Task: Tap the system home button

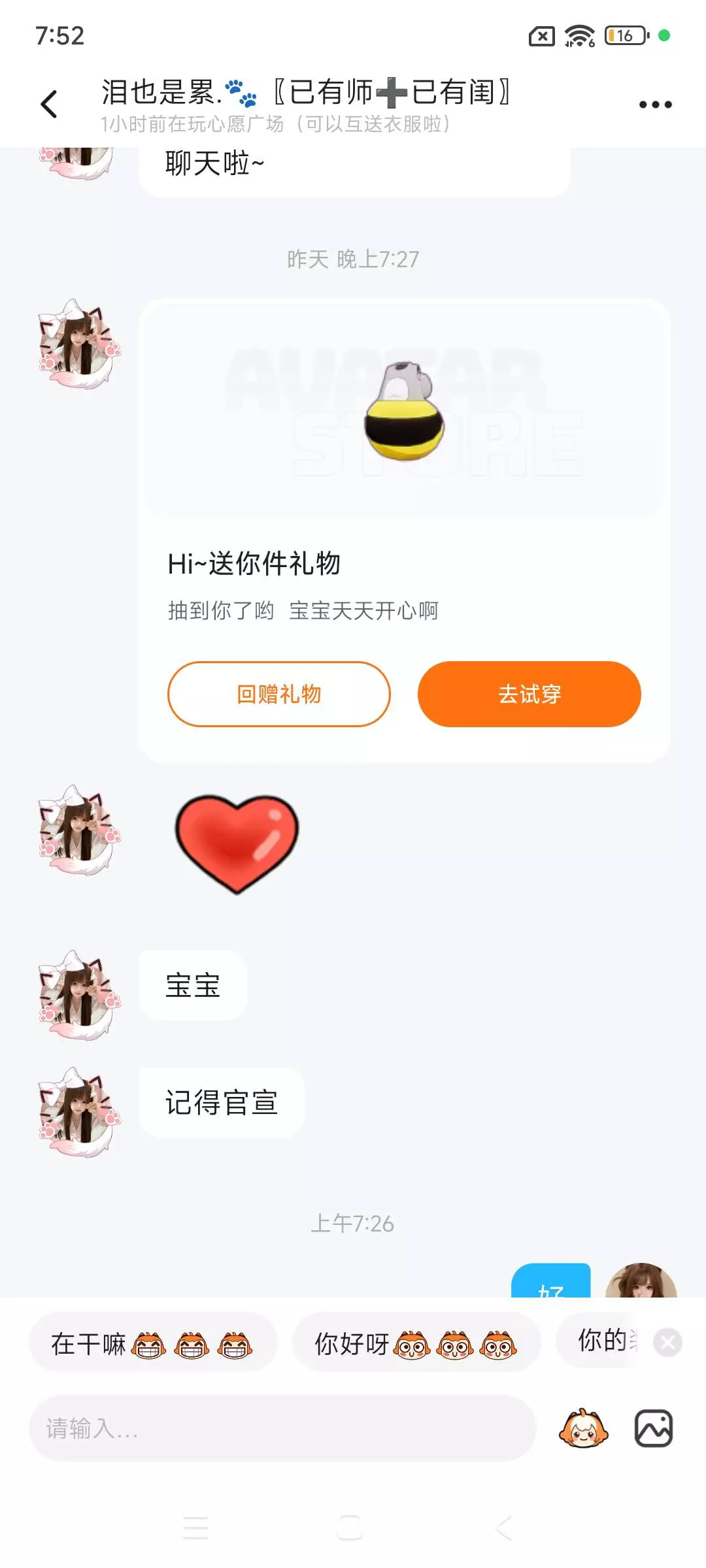Action: coord(350,1528)
